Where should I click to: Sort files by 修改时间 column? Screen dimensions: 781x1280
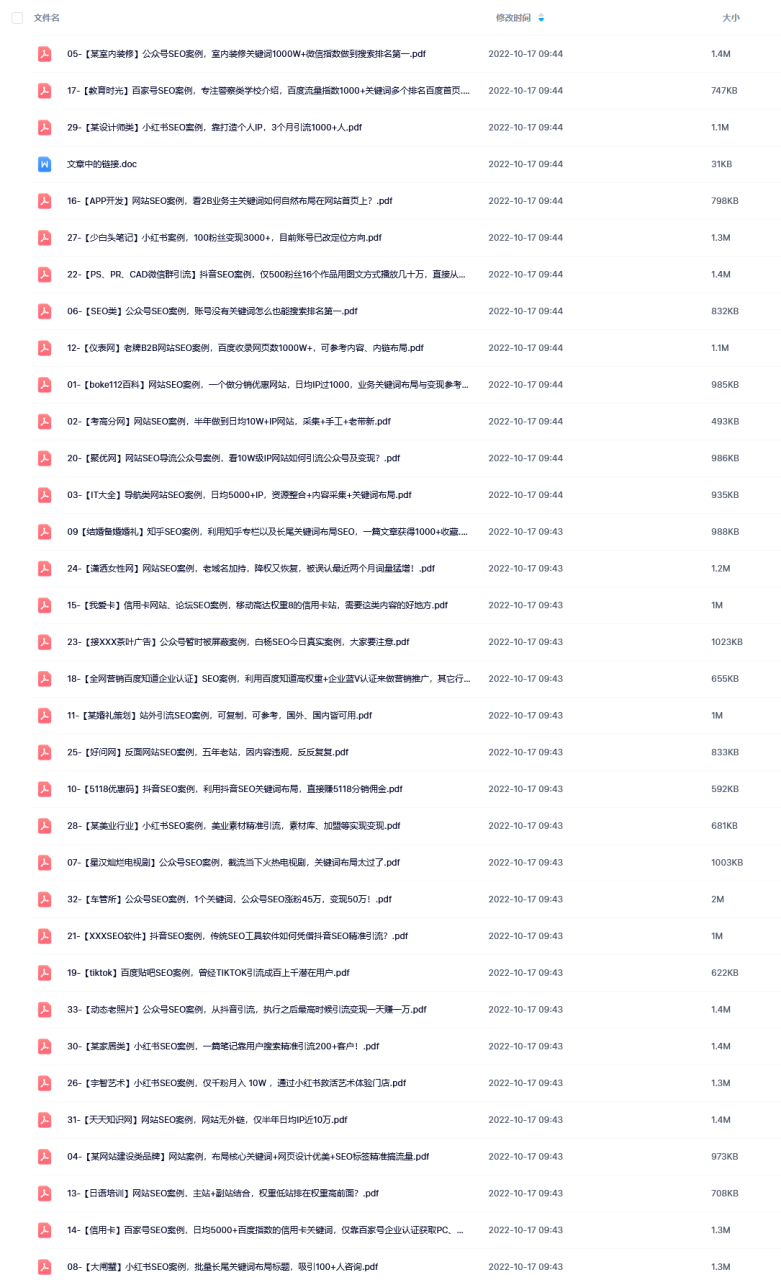(x=513, y=18)
